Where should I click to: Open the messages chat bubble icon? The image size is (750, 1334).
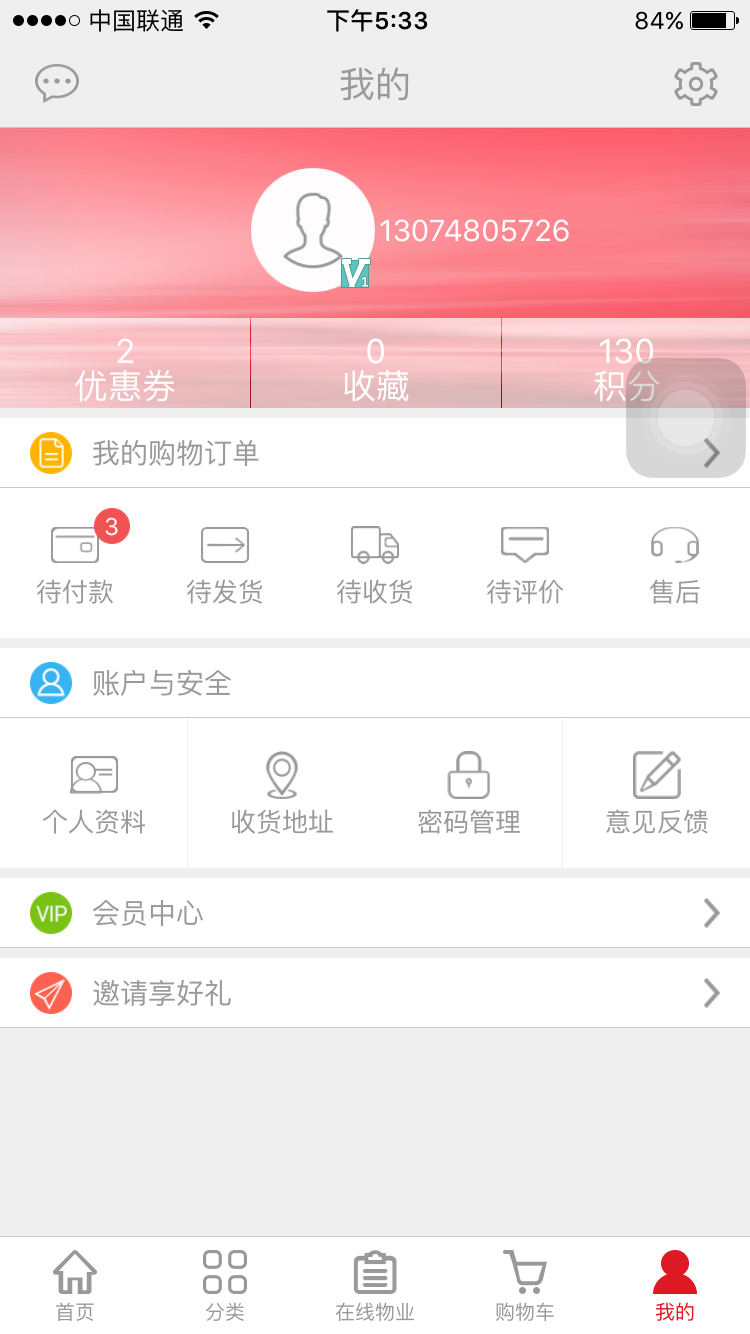(x=57, y=84)
